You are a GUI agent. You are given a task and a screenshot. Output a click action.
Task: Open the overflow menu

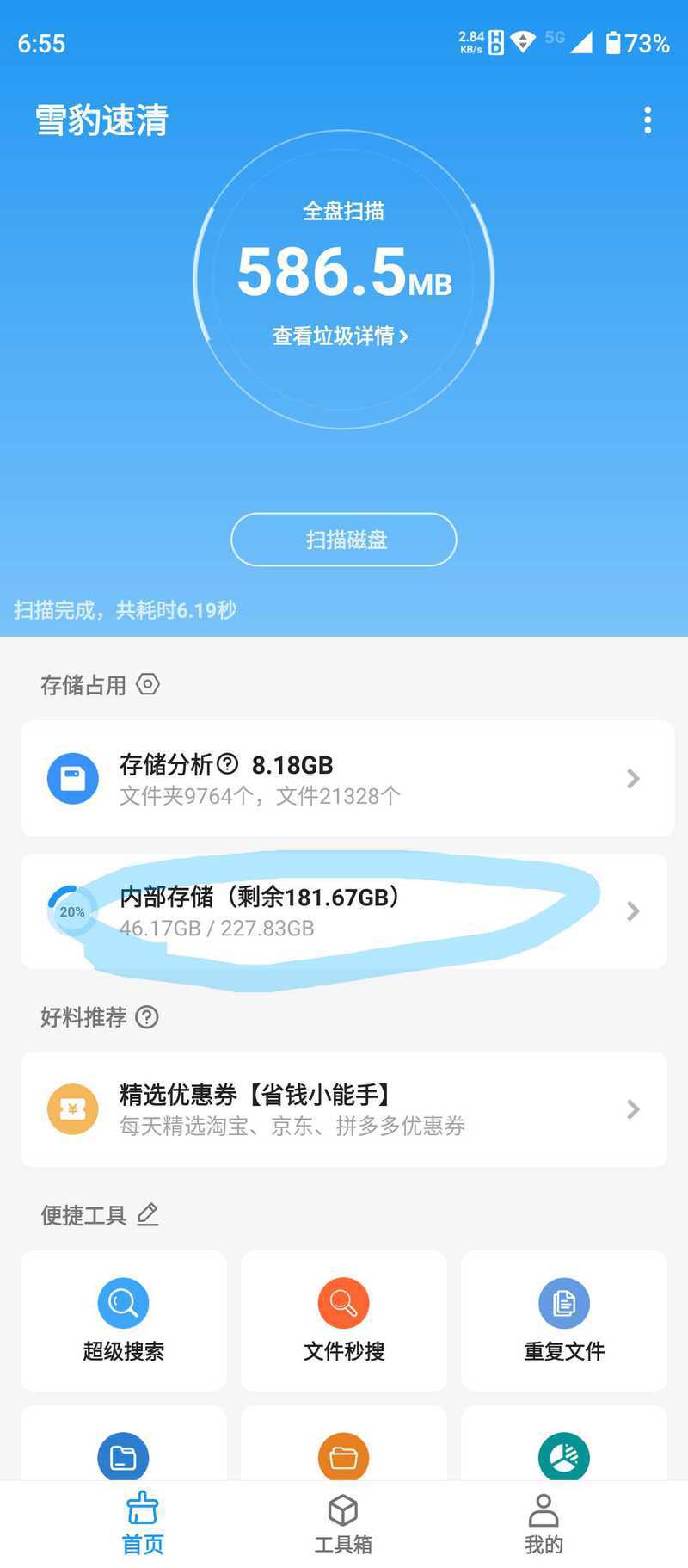point(648,120)
